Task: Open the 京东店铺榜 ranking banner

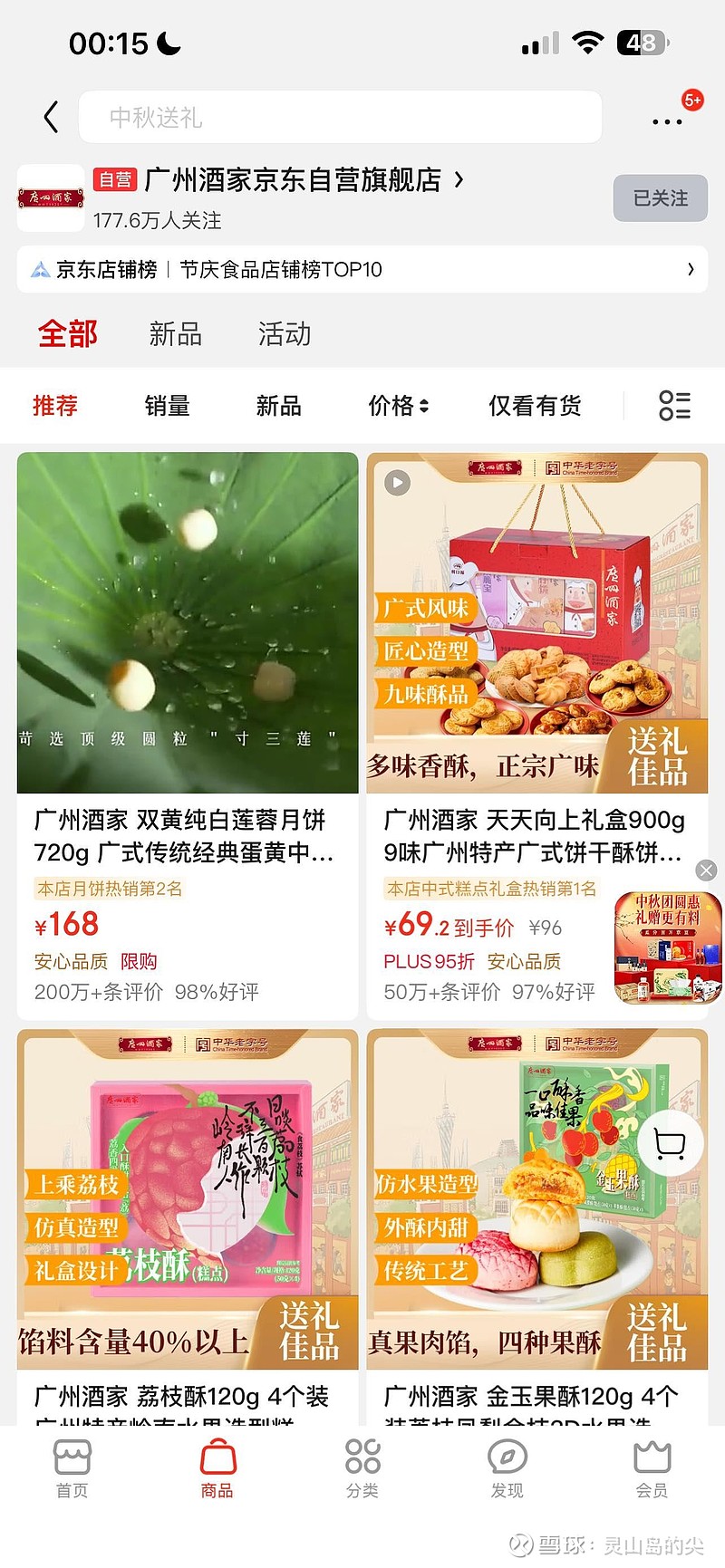Action: coord(362,270)
